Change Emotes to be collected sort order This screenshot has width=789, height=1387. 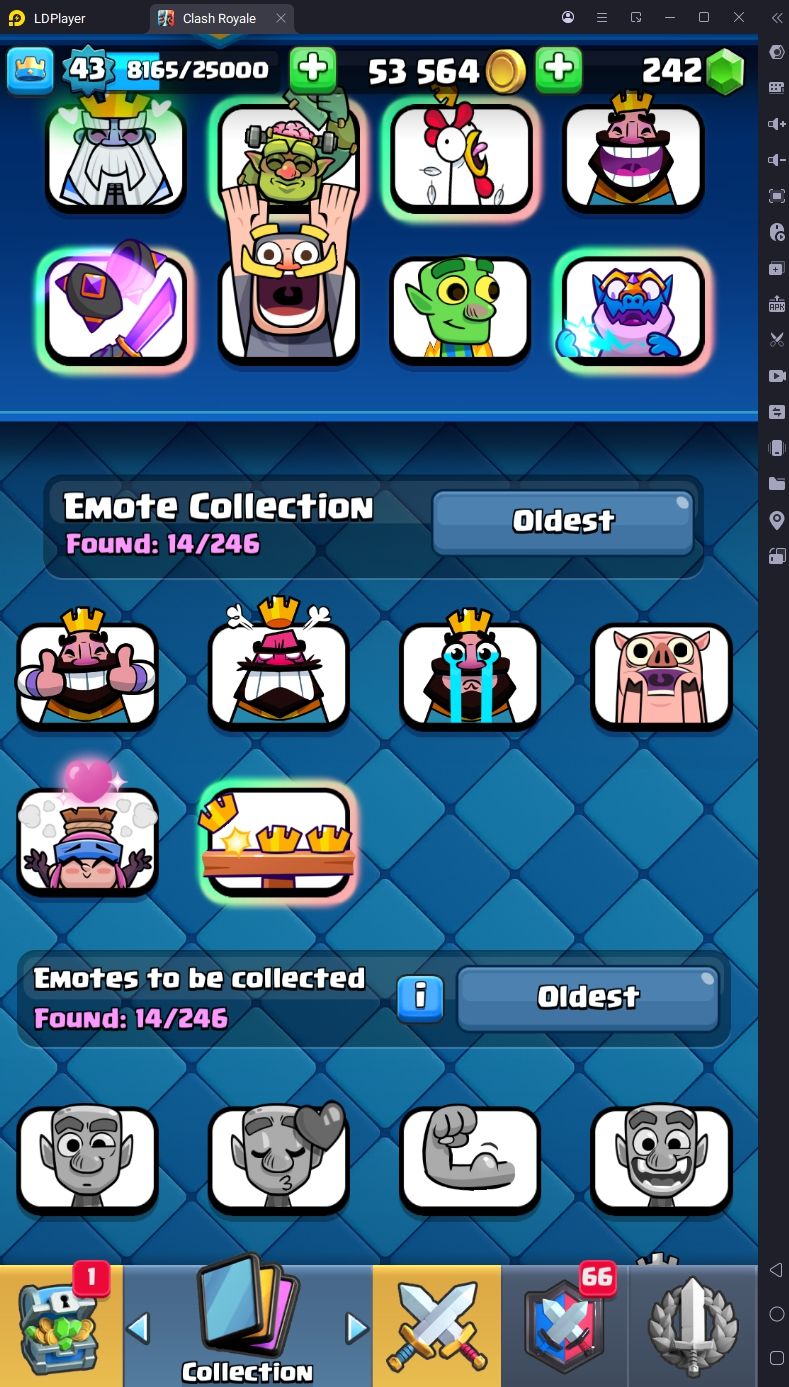click(x=588, y=997)
